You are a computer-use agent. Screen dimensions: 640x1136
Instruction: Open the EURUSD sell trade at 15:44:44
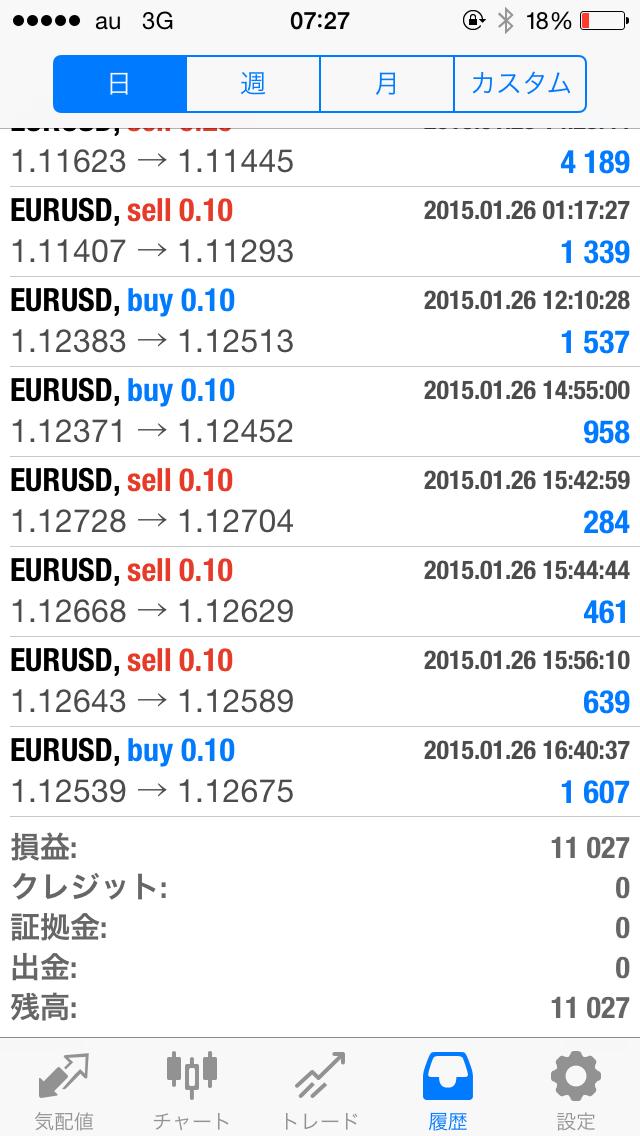click(x=320, y=591)
